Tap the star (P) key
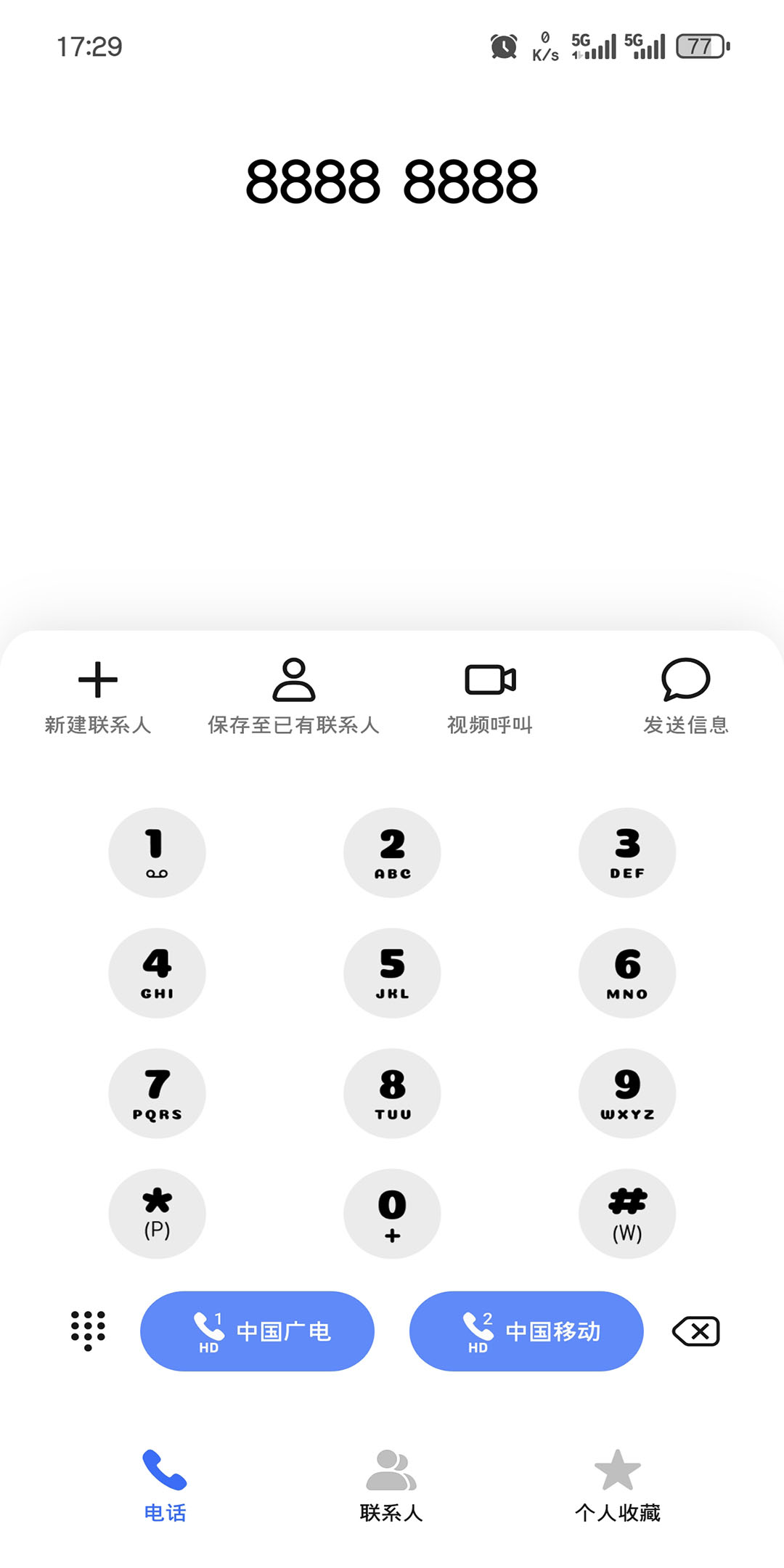 coord(157,1213)
